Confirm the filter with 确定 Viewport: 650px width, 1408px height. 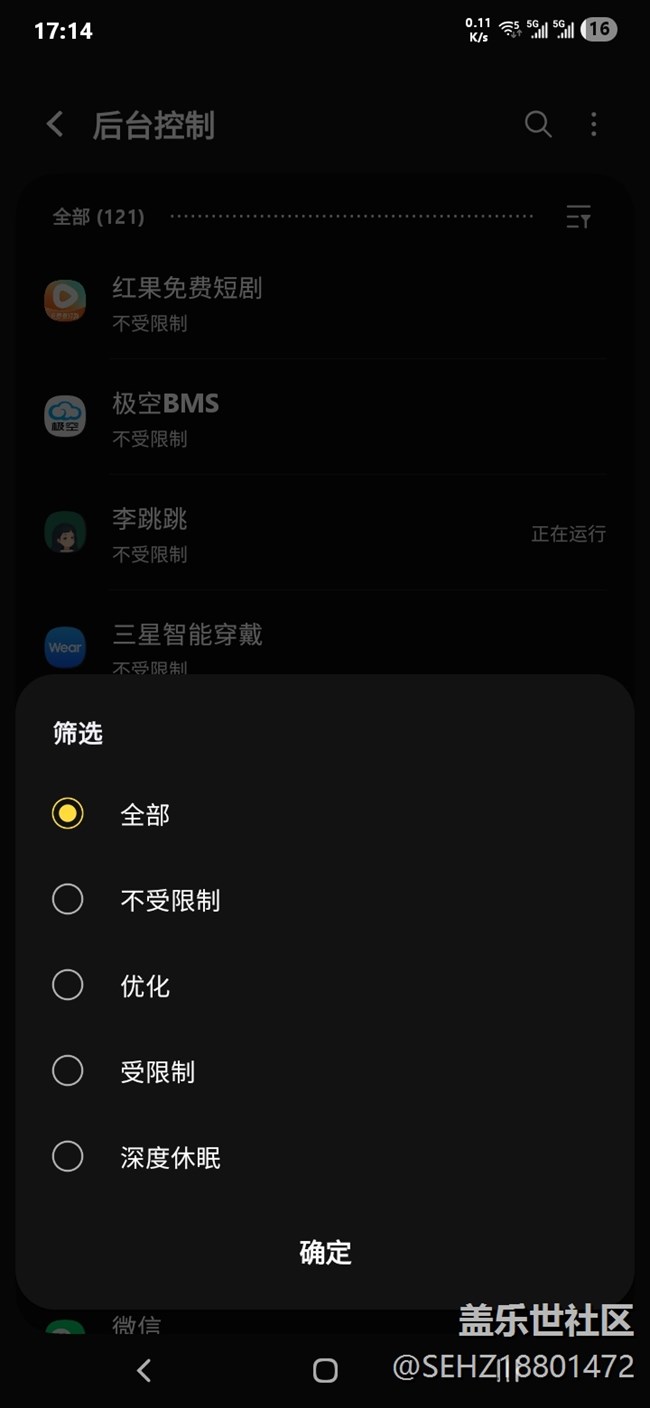[x=325, y=1252]
